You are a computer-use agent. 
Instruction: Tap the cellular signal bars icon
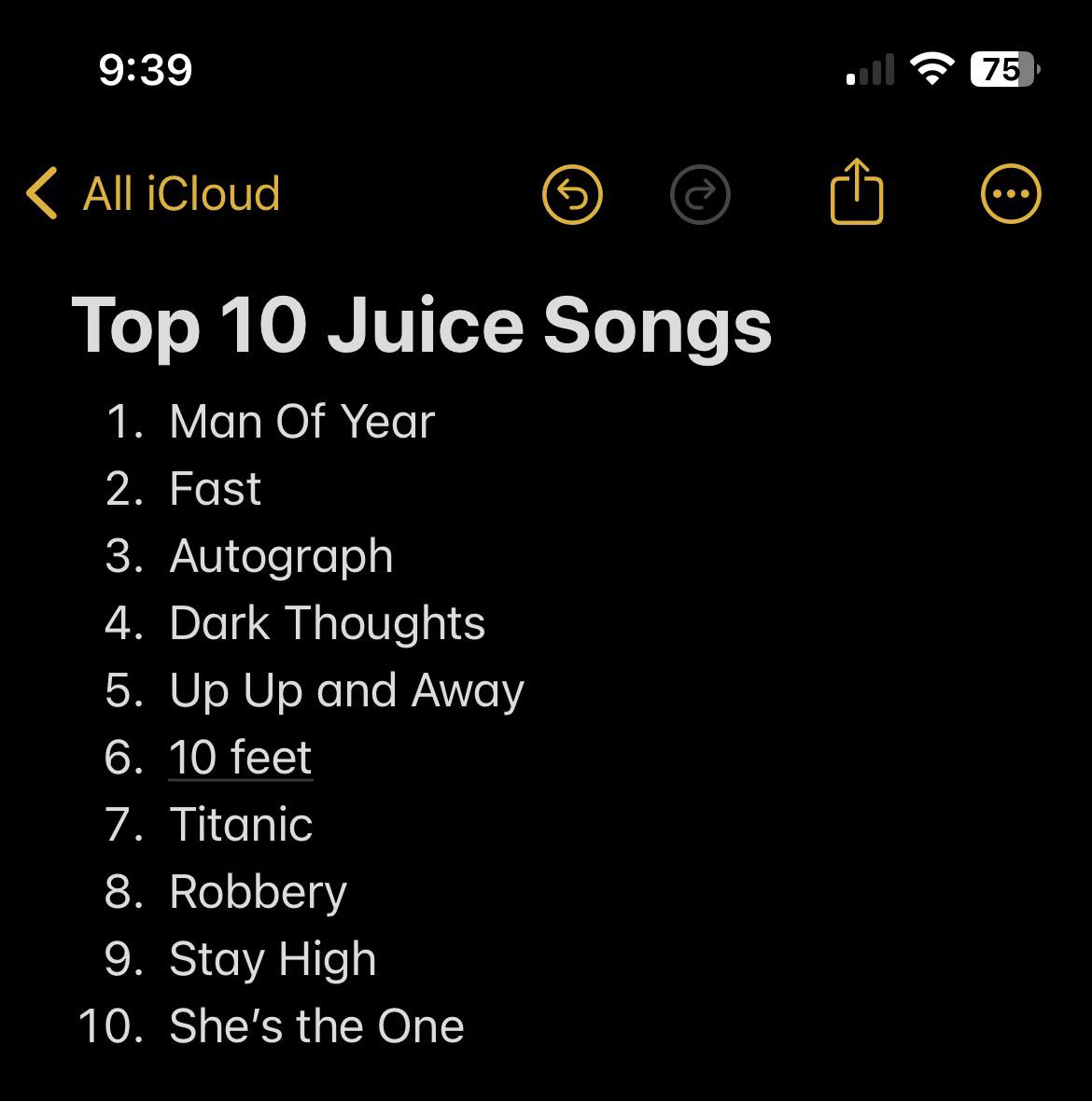(x=872, y=68)
